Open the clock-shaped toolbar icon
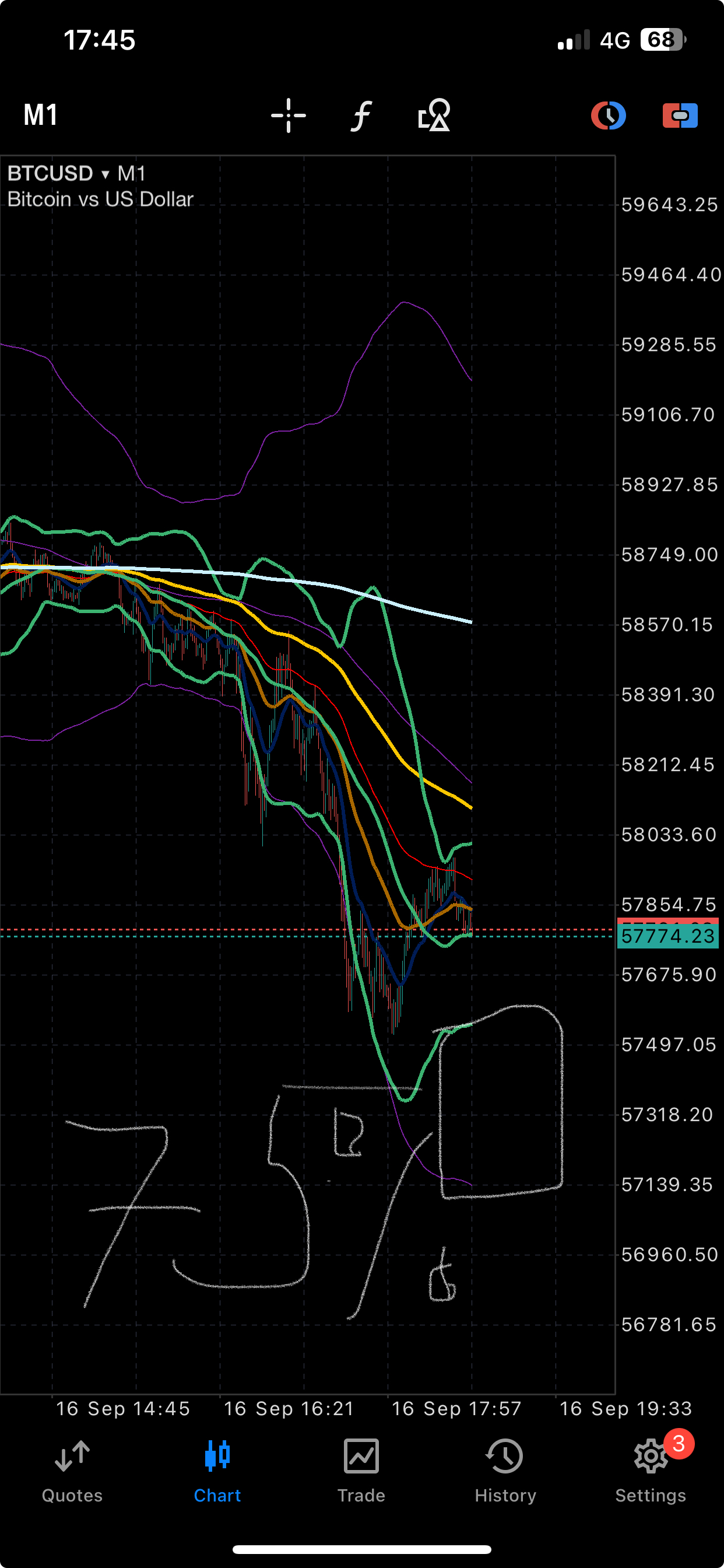The width and height of the screenshot is (724, 1568). click(608, 115)
